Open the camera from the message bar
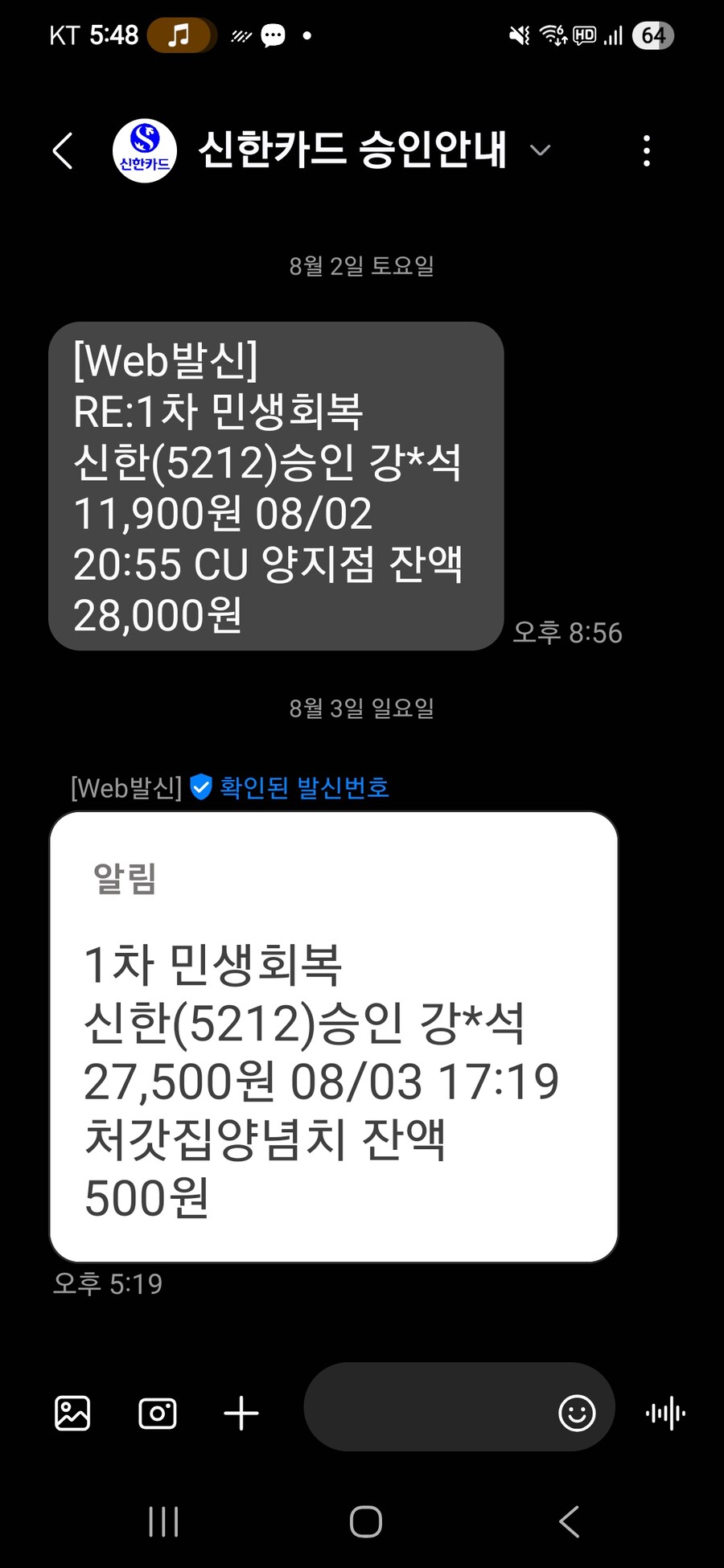This screenshot has height=1568, width=724. click(157, 1413)
